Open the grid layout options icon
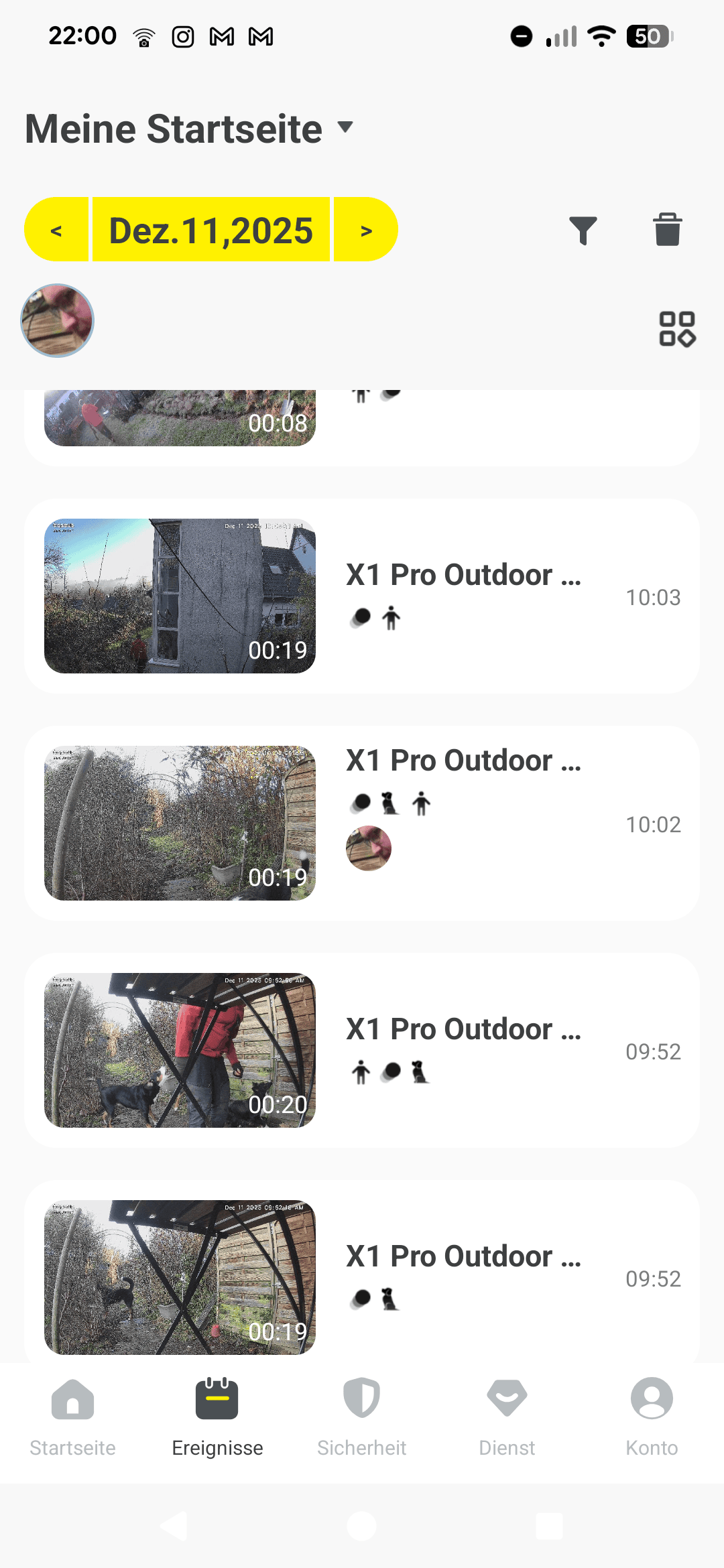Image resolution: width=724 pixels, height=1568 pixels. 677,328
